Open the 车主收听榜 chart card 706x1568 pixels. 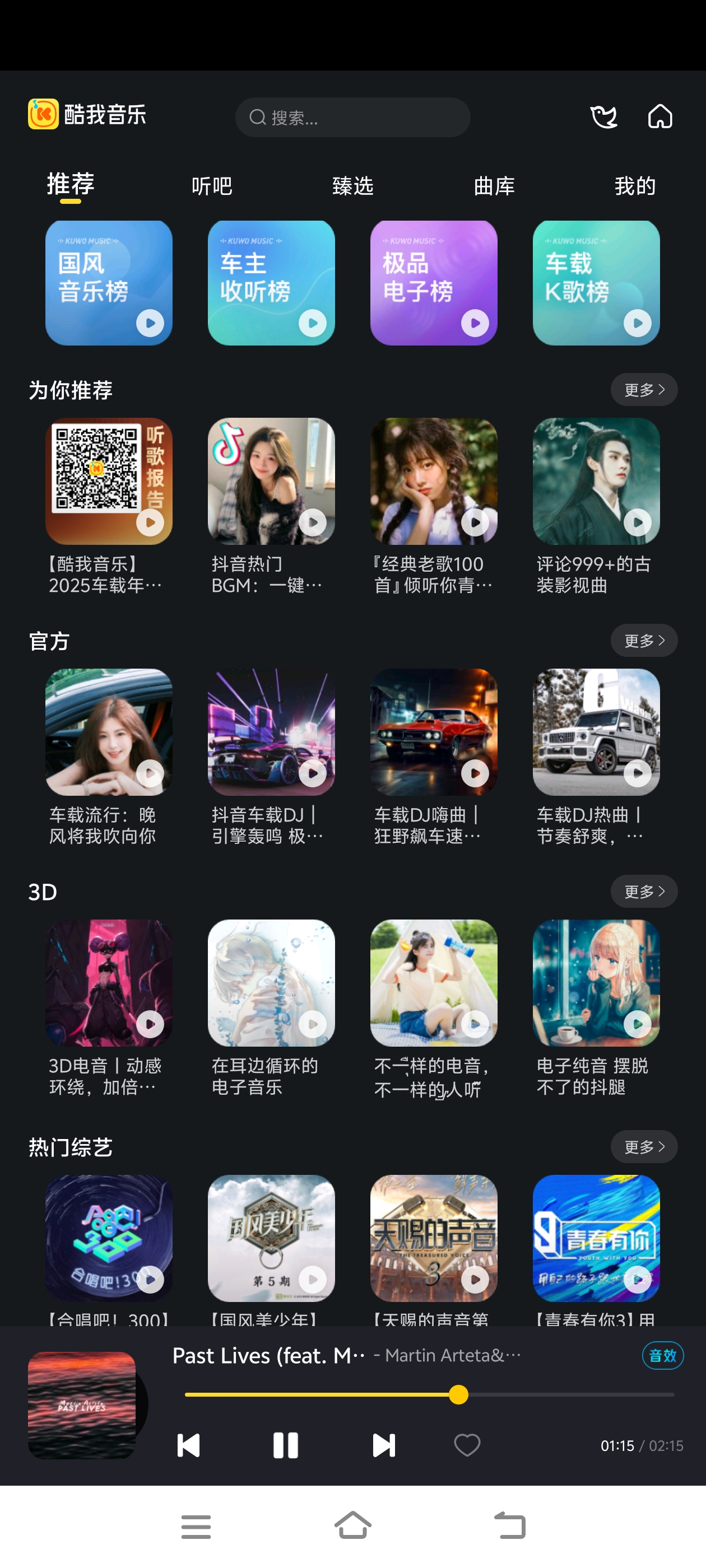[271, 282]
